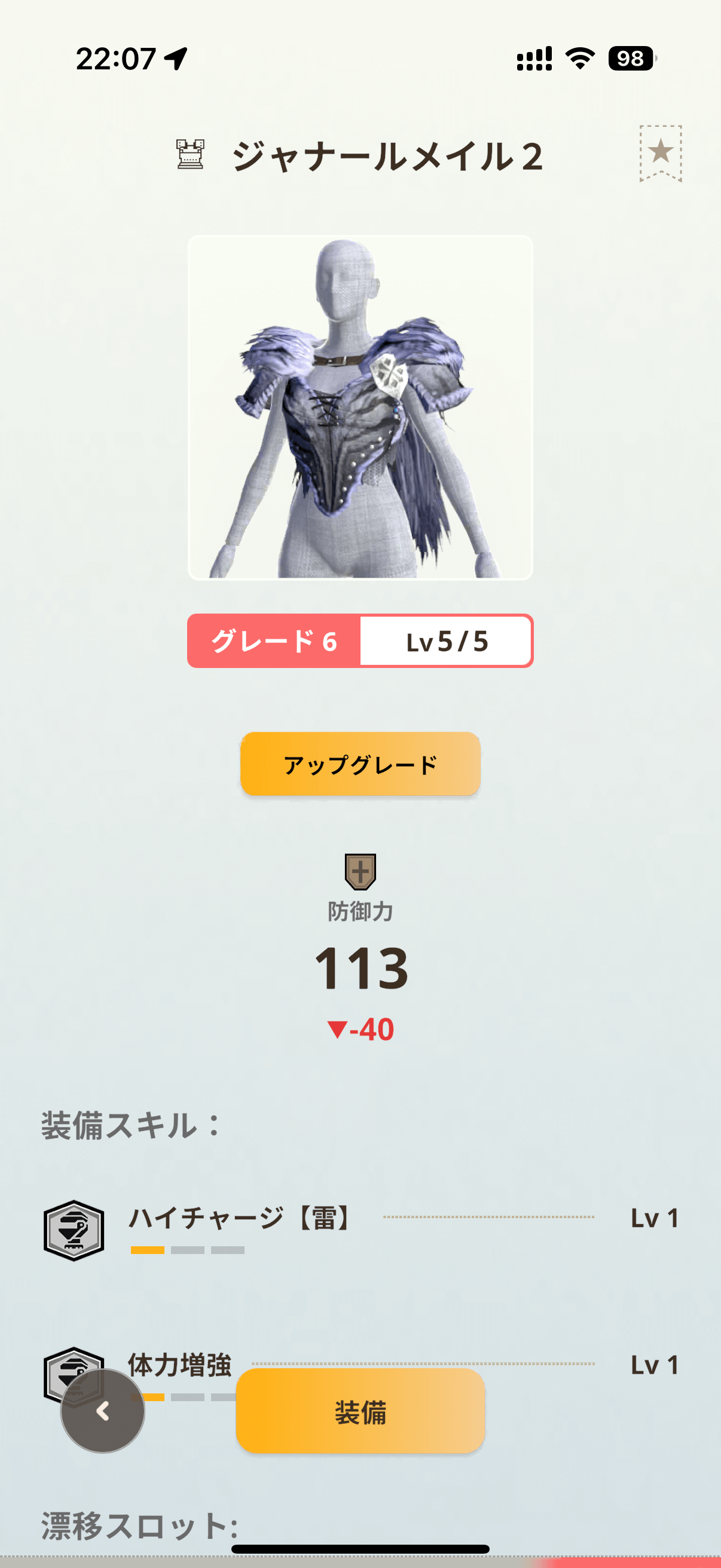Image resolution: width=721 pixels, height=1568 pixels.
Task: Tap the アップグレード upgrade button
Action: pyautogui.click(x=360, y=764)
